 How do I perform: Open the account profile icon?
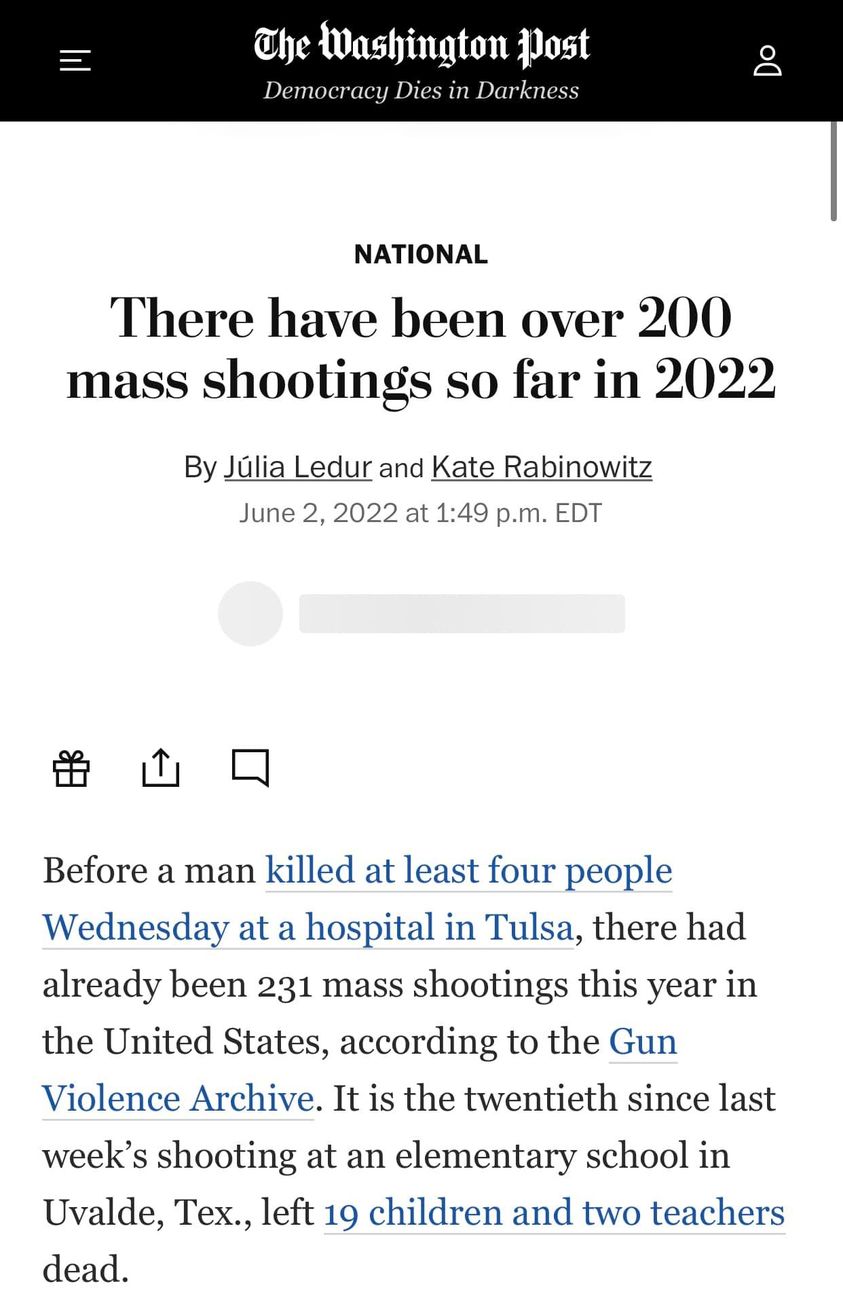(767, 61)
